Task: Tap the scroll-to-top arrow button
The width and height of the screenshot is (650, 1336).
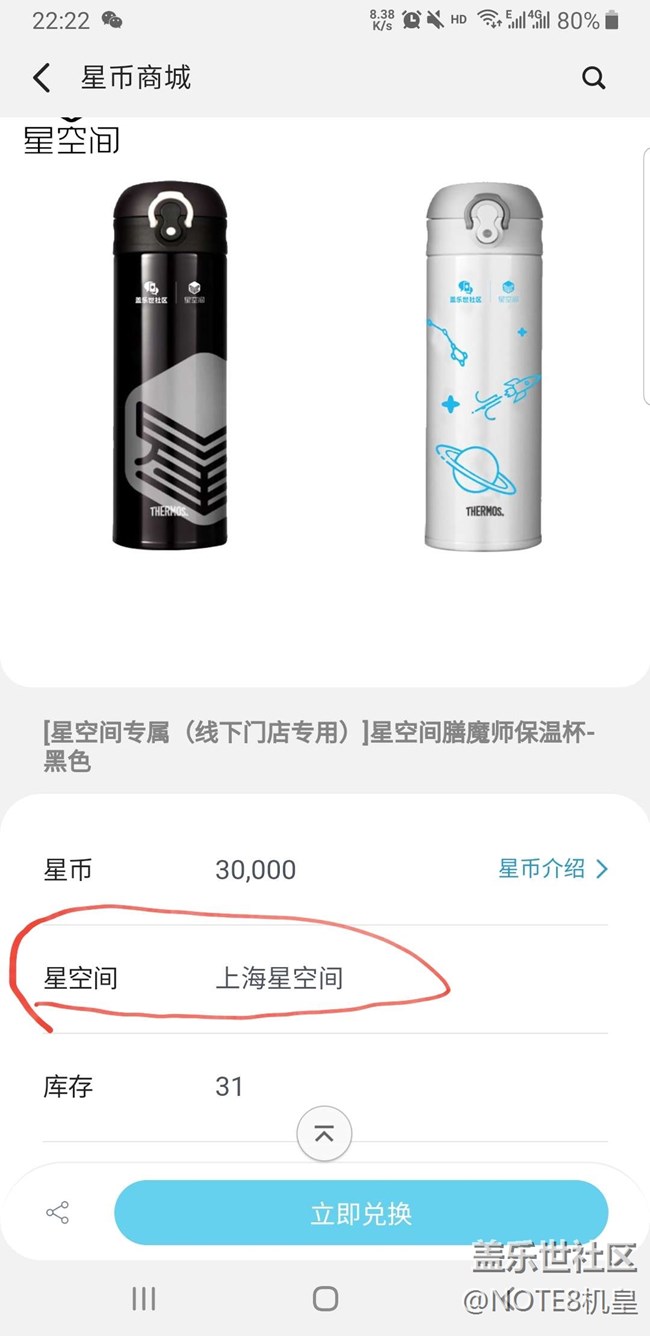Action: coord(324,1134)
